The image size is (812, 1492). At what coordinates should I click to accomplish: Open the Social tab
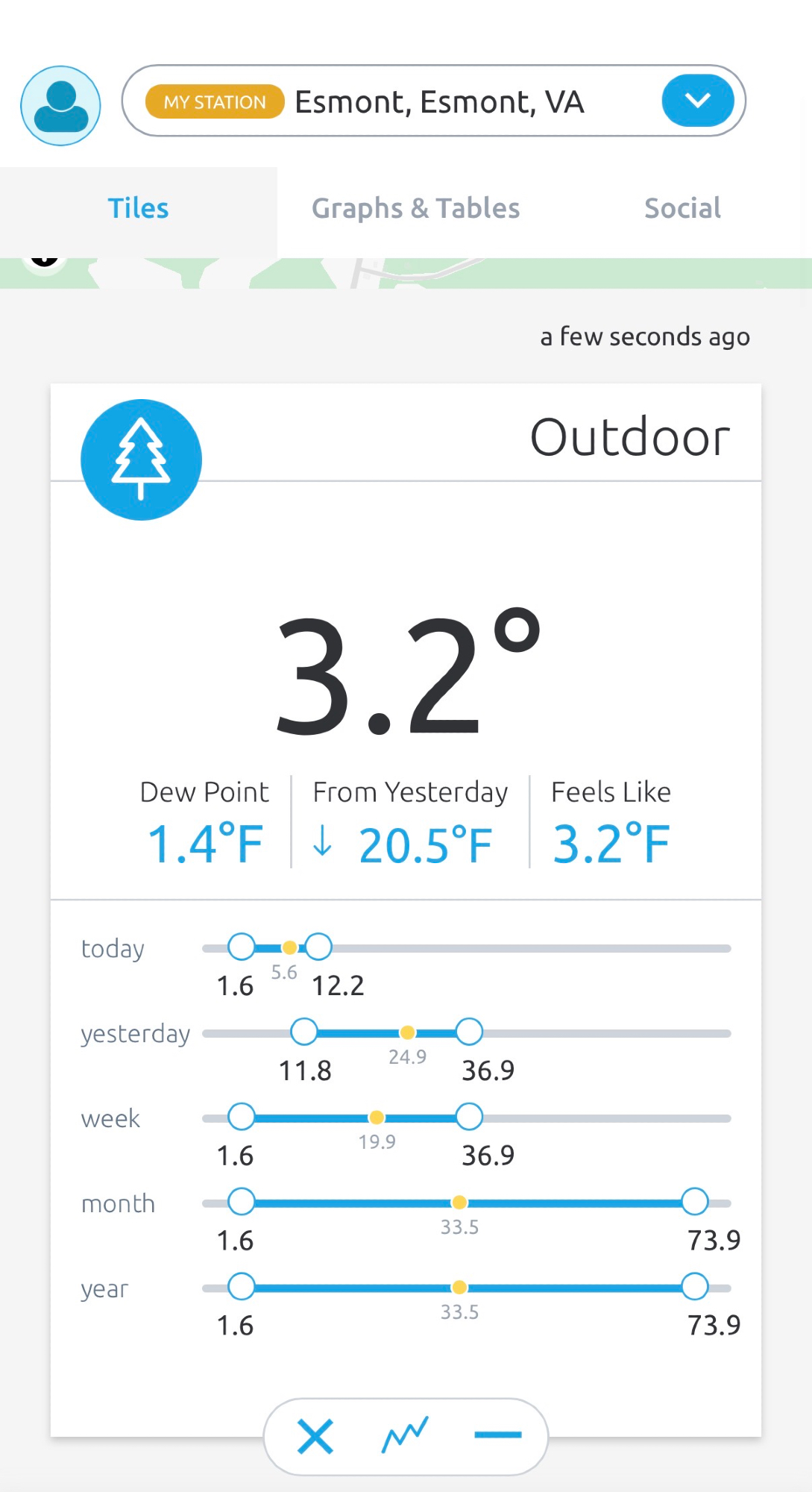coord(682,208)
